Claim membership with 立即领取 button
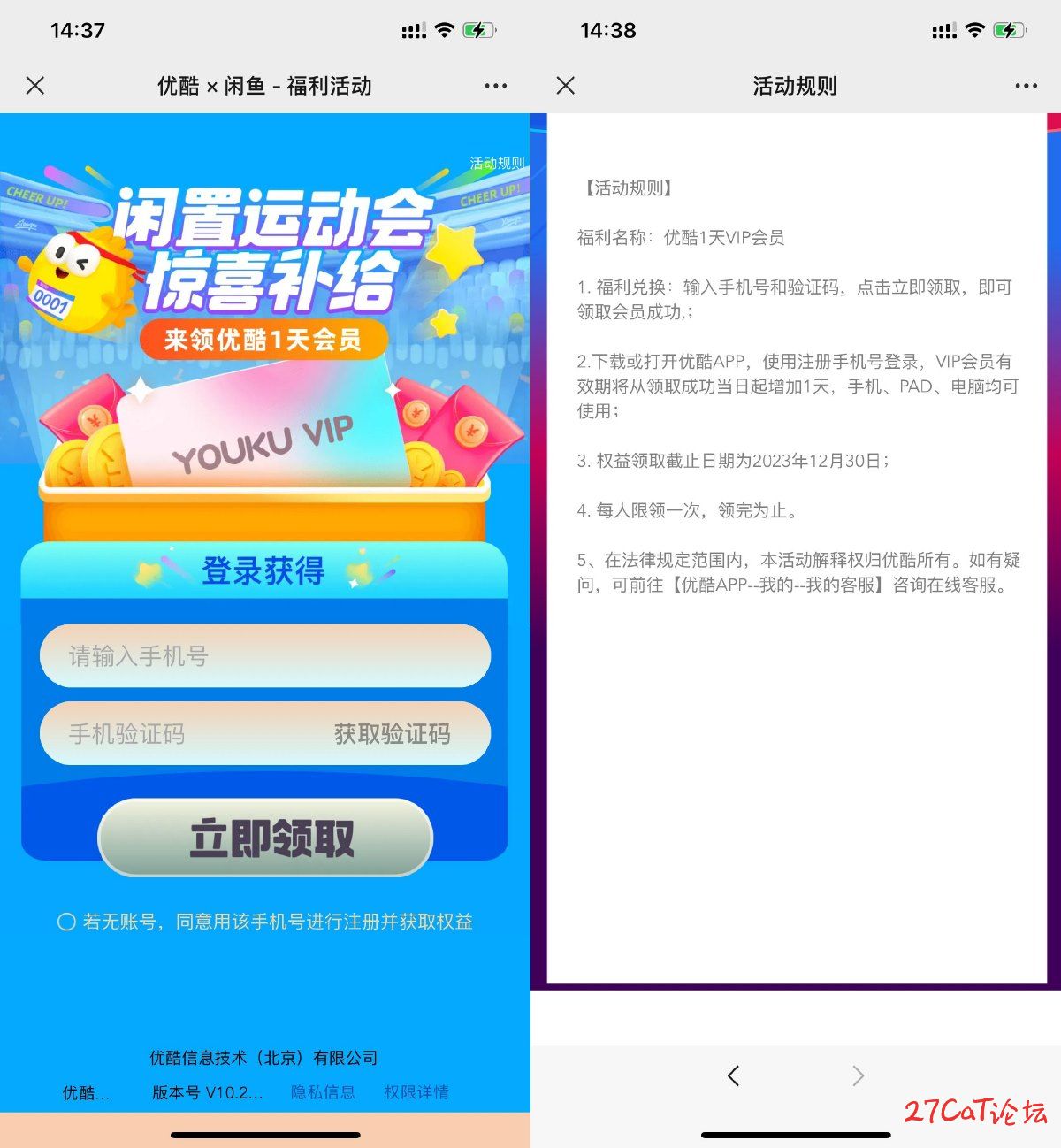The image size is (1061, 1148). click(x=265, y=838)
